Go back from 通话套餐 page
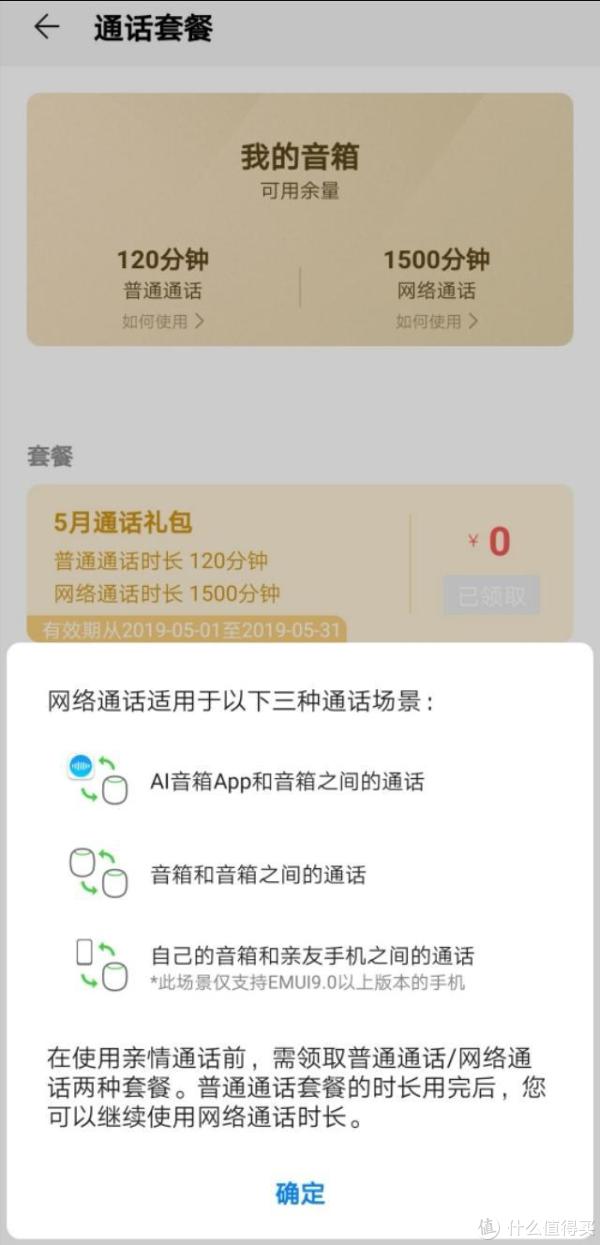The image size is (600, 1245). 46,27
